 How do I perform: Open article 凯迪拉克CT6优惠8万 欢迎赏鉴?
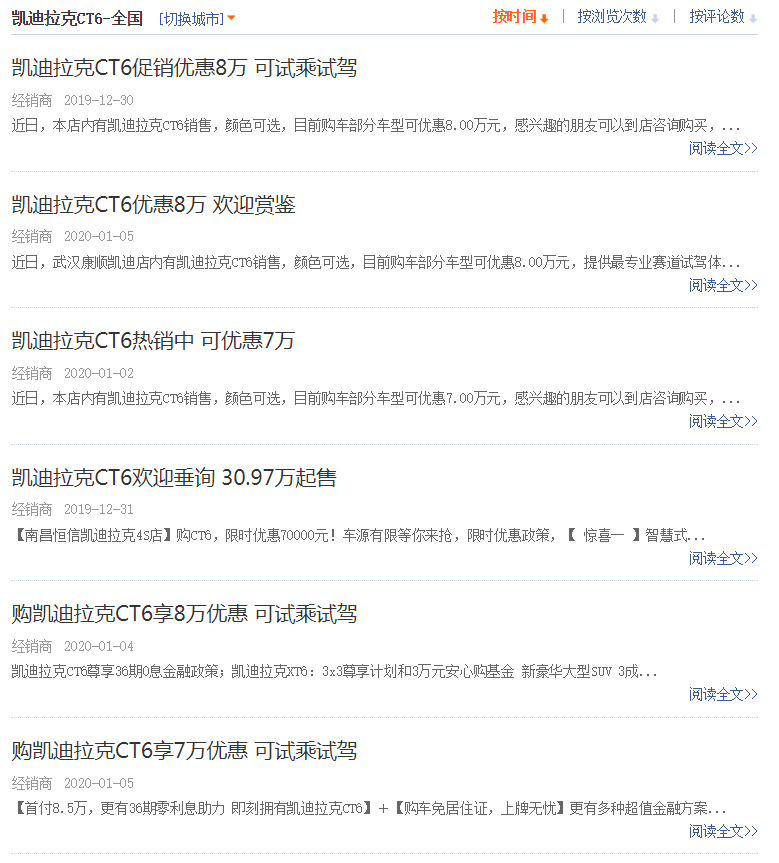(x=153, y=205)
